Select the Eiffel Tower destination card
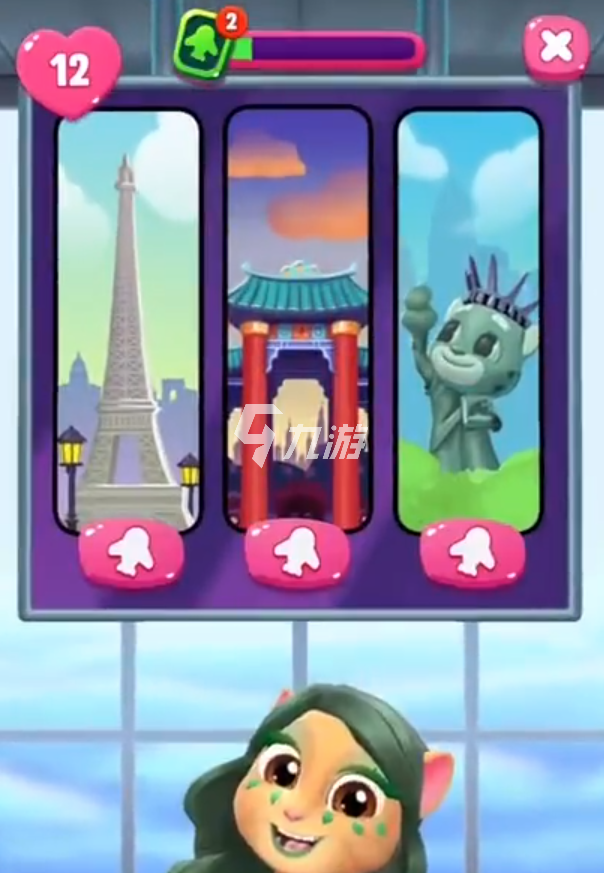 128,320
